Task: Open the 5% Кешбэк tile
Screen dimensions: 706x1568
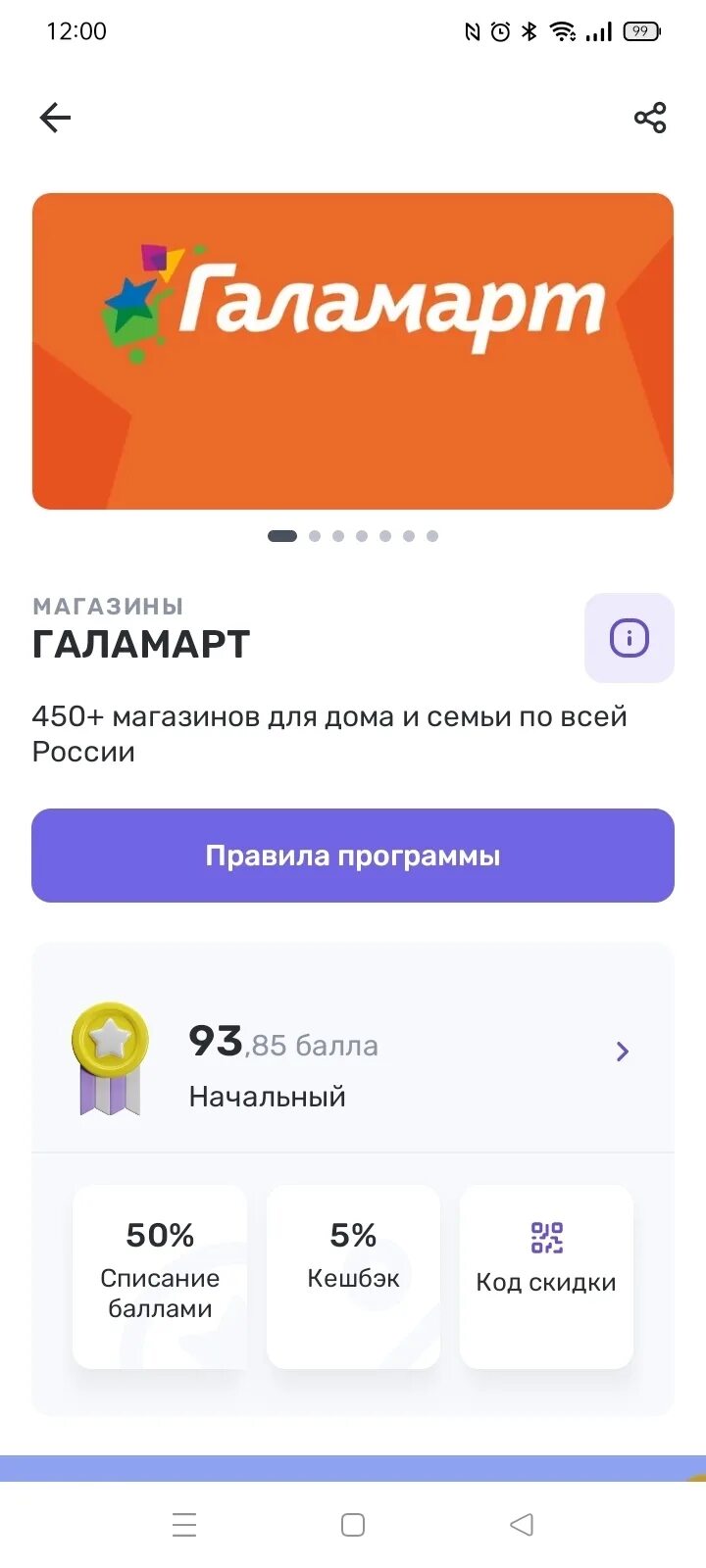Action: coord(353,1276)
